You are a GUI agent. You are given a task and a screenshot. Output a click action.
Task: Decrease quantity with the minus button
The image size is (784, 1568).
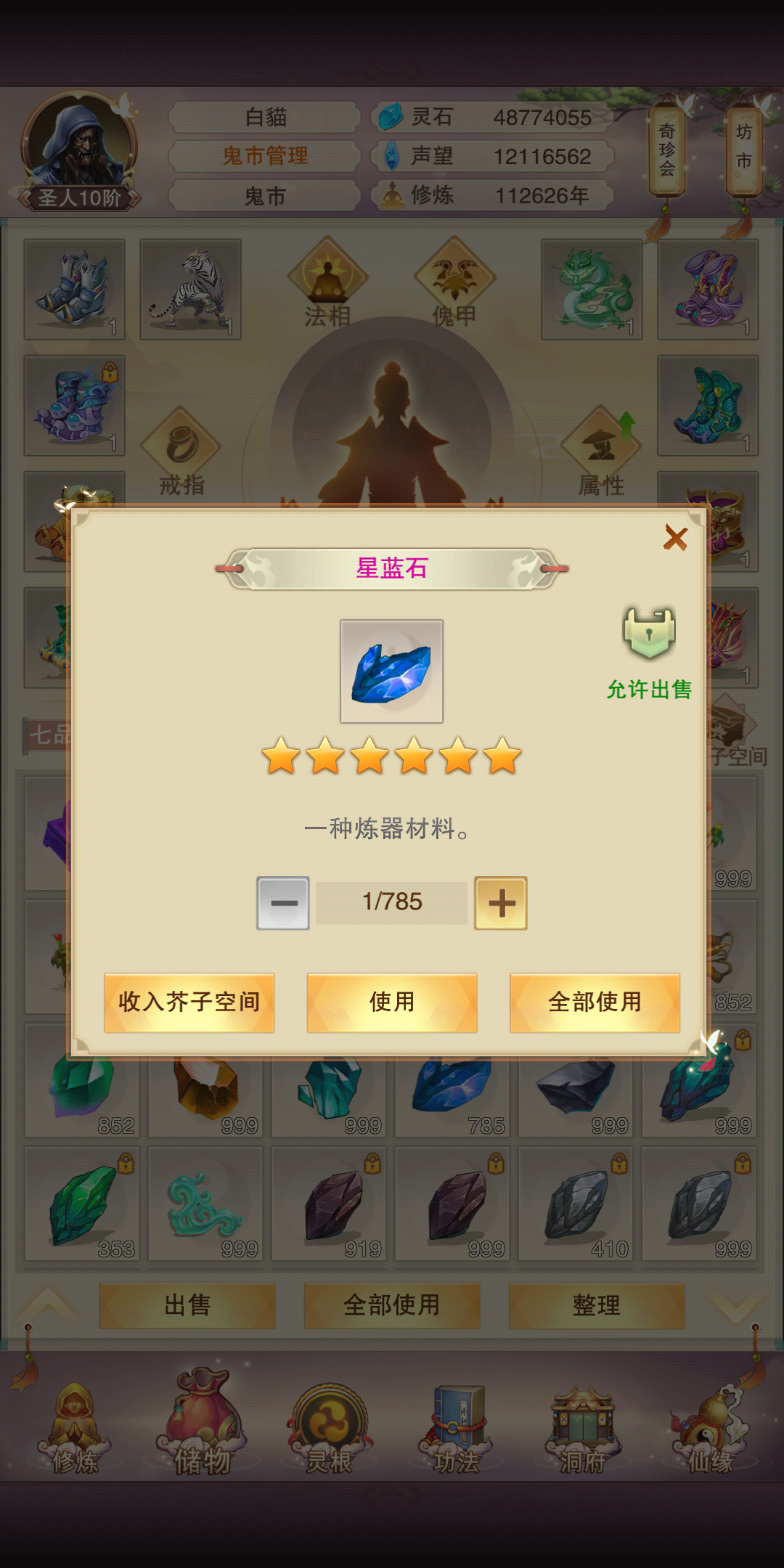[x=283, y=903]
